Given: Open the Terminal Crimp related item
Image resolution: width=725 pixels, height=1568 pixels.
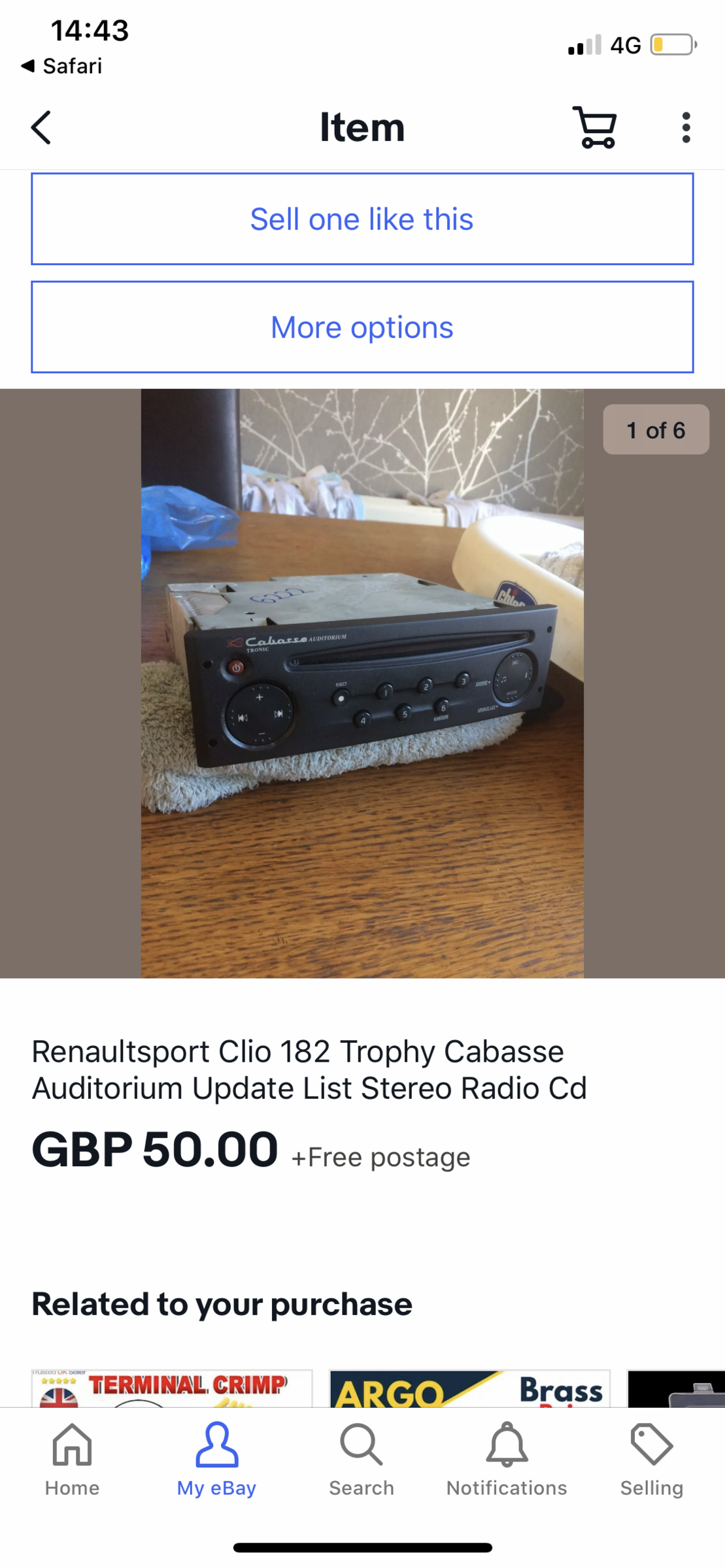Looking at the screenshot, I should coord(172,1388).
